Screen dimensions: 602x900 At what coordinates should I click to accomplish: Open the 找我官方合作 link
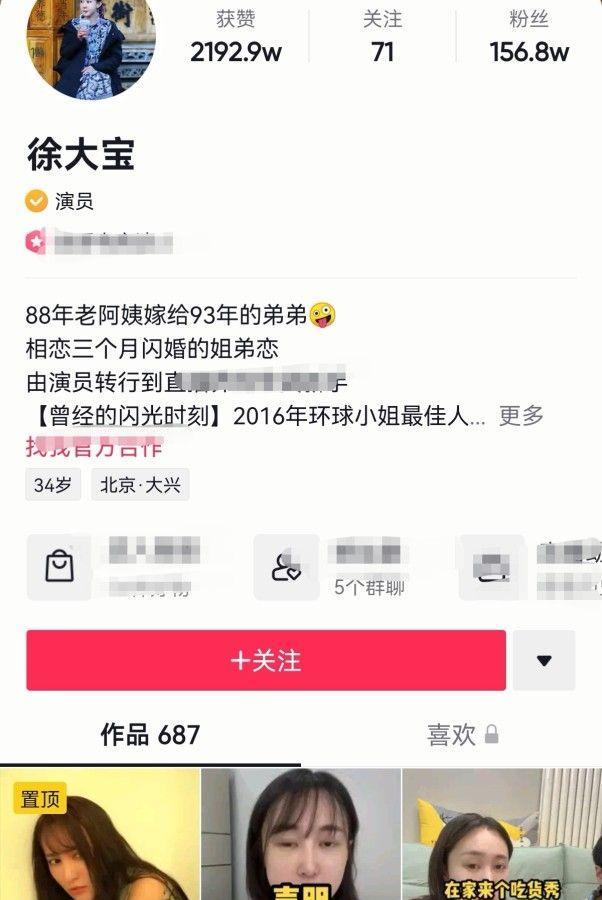point(94,447)
